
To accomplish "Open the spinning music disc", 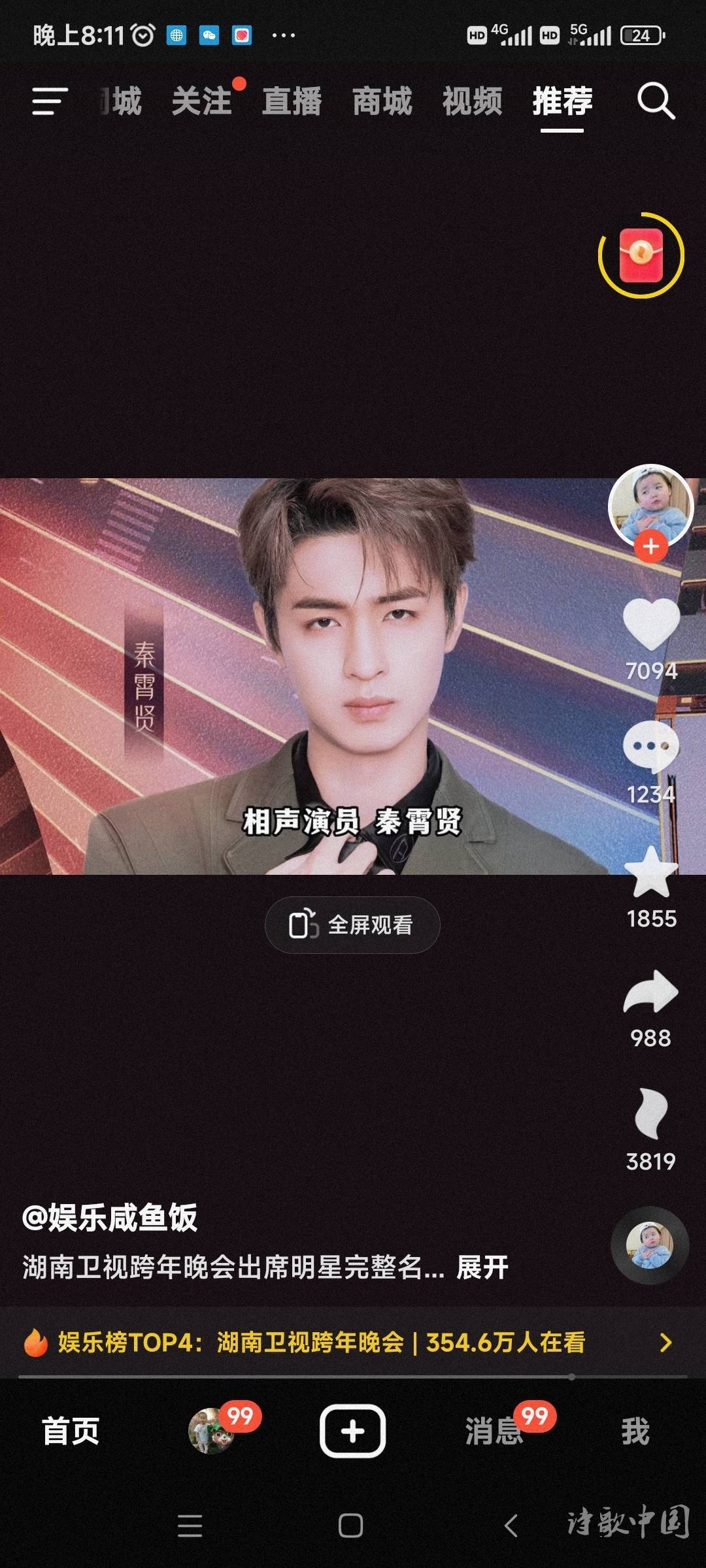I will tap(650, 1245).
